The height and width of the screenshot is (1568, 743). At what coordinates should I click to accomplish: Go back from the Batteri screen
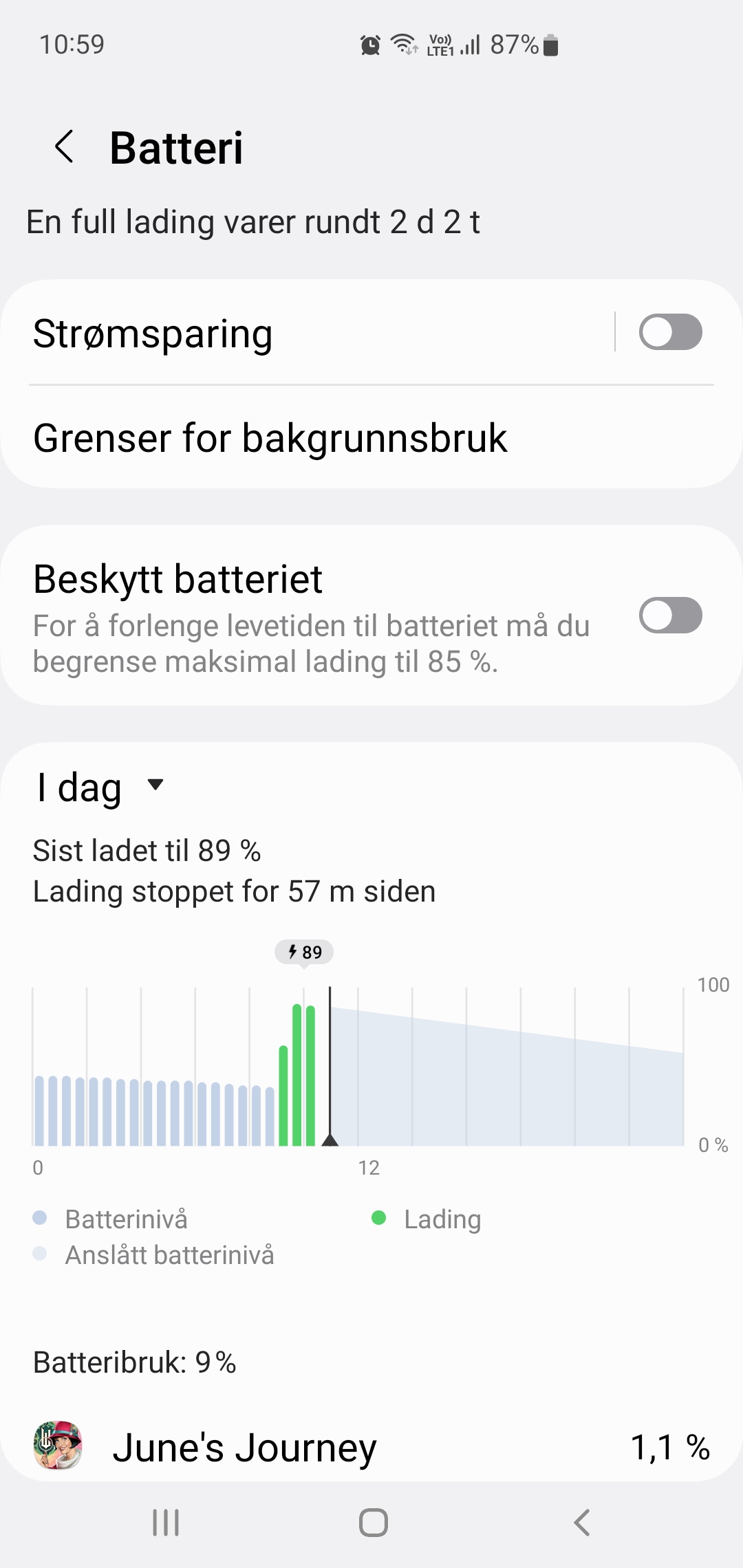coord(64,147)
